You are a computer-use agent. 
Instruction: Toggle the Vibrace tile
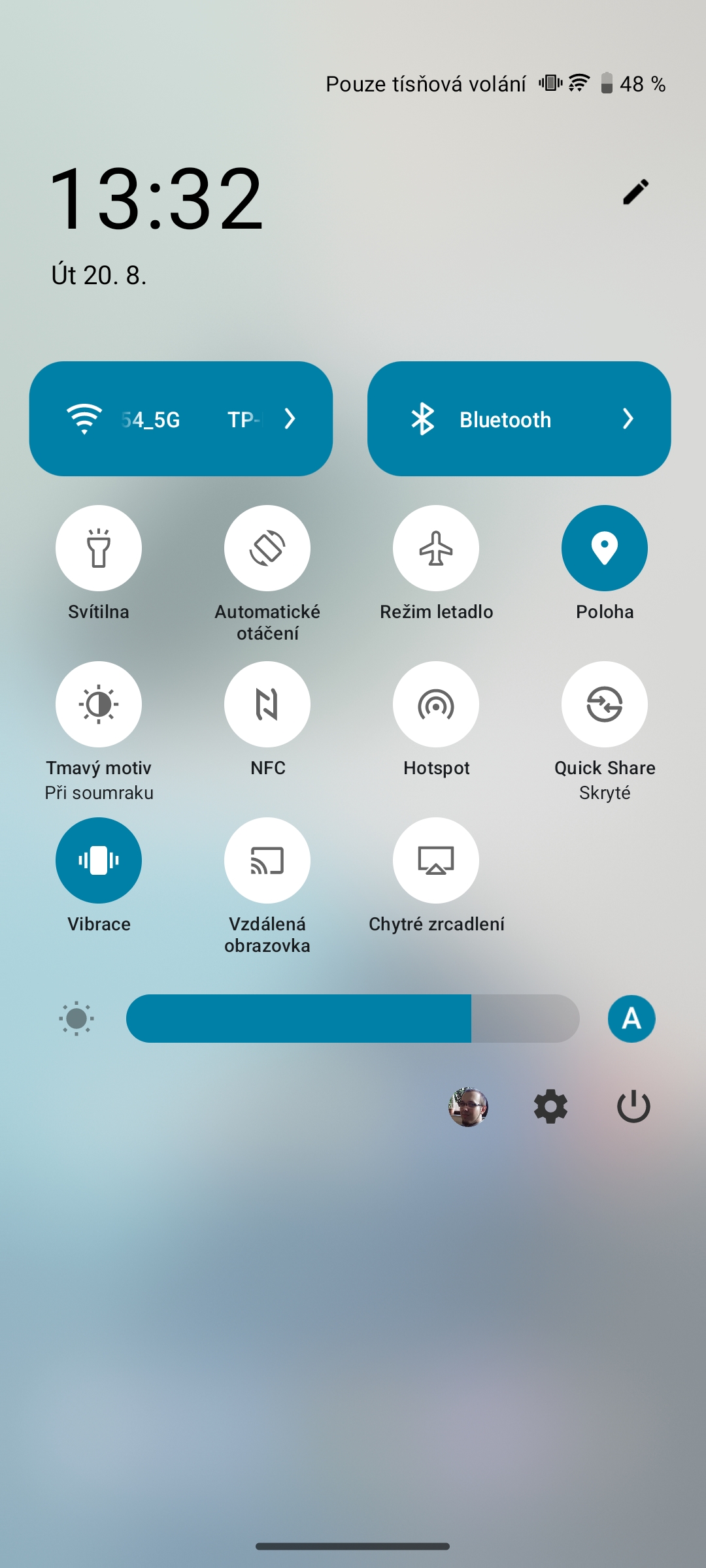(x=99, y=860)
